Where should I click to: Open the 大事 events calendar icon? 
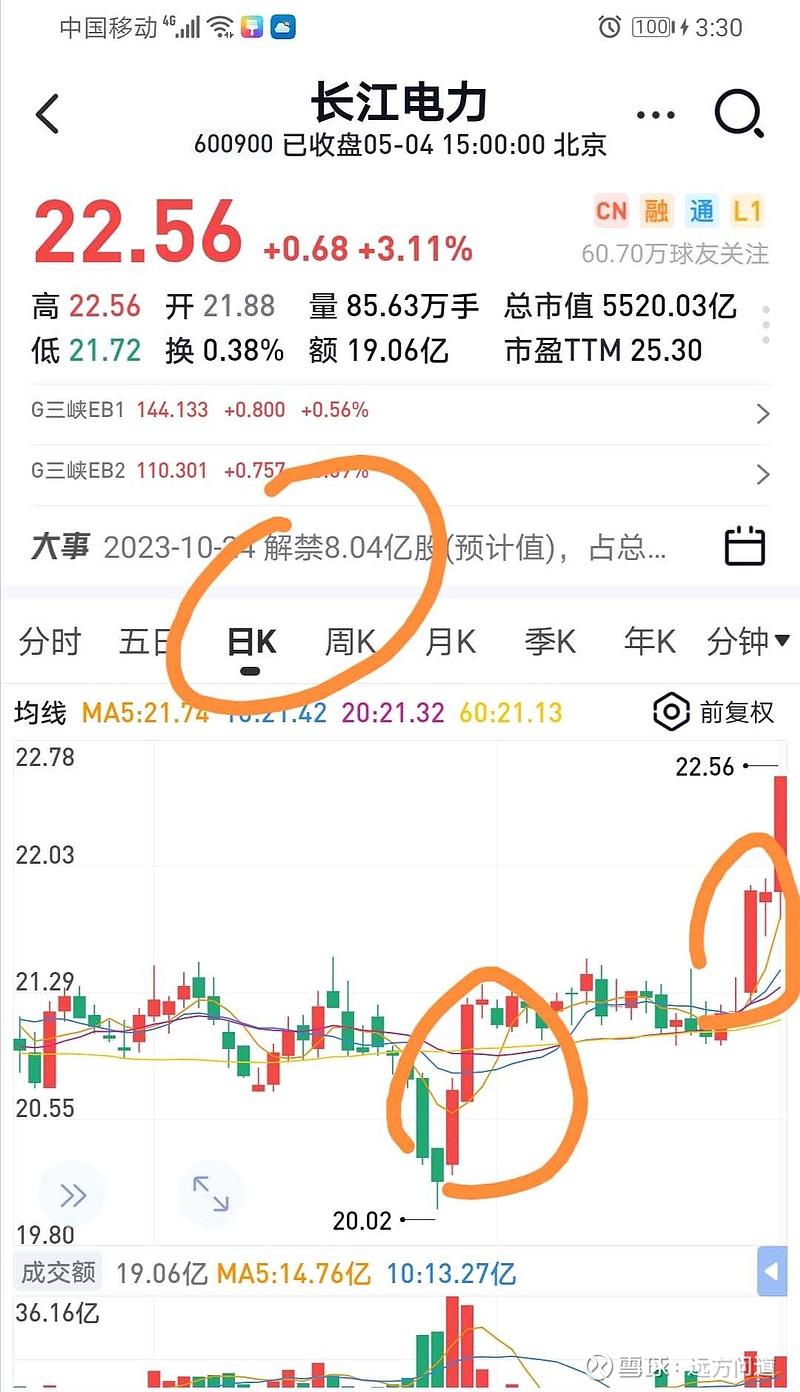745,546
